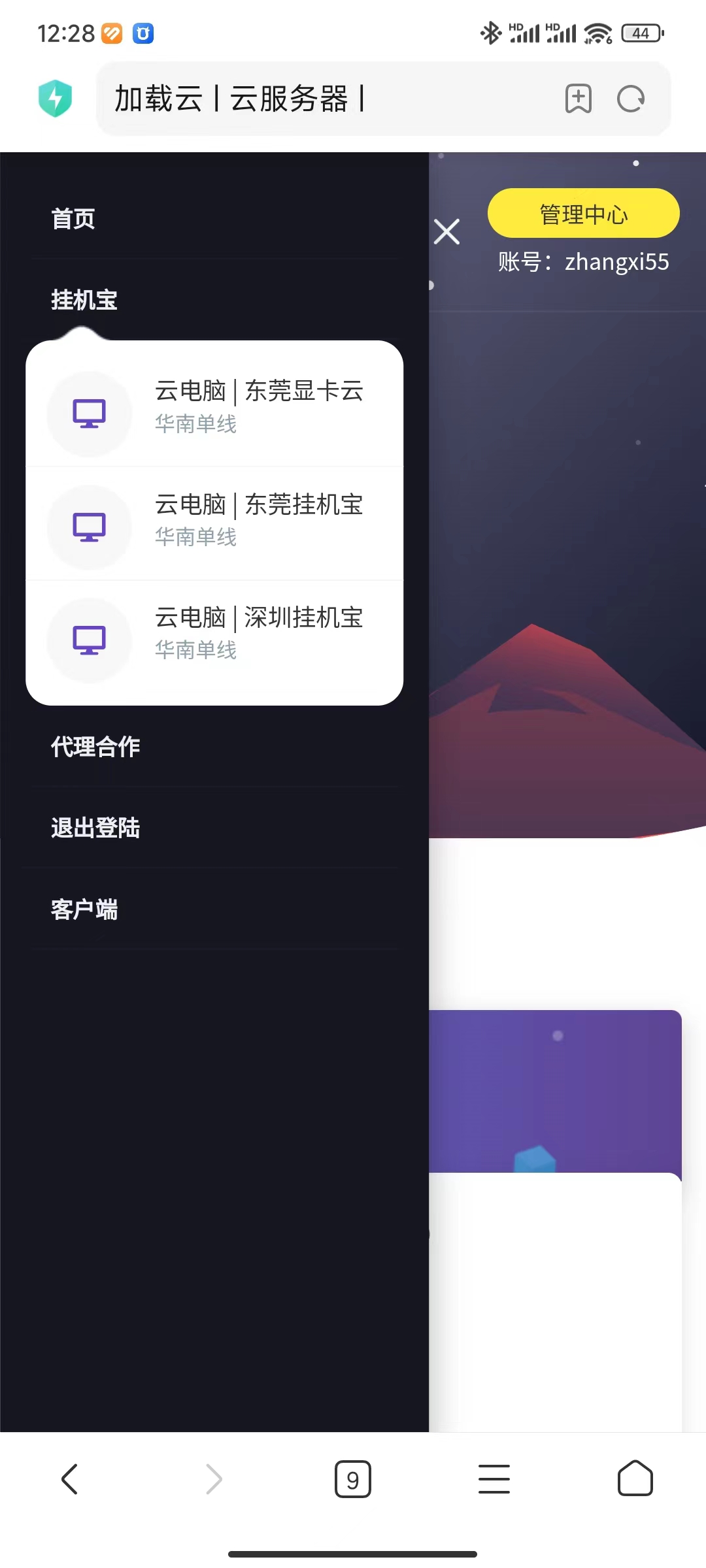Tap the browser address bar
This screenshot has width=706, height=1568.
pos(327,99)
